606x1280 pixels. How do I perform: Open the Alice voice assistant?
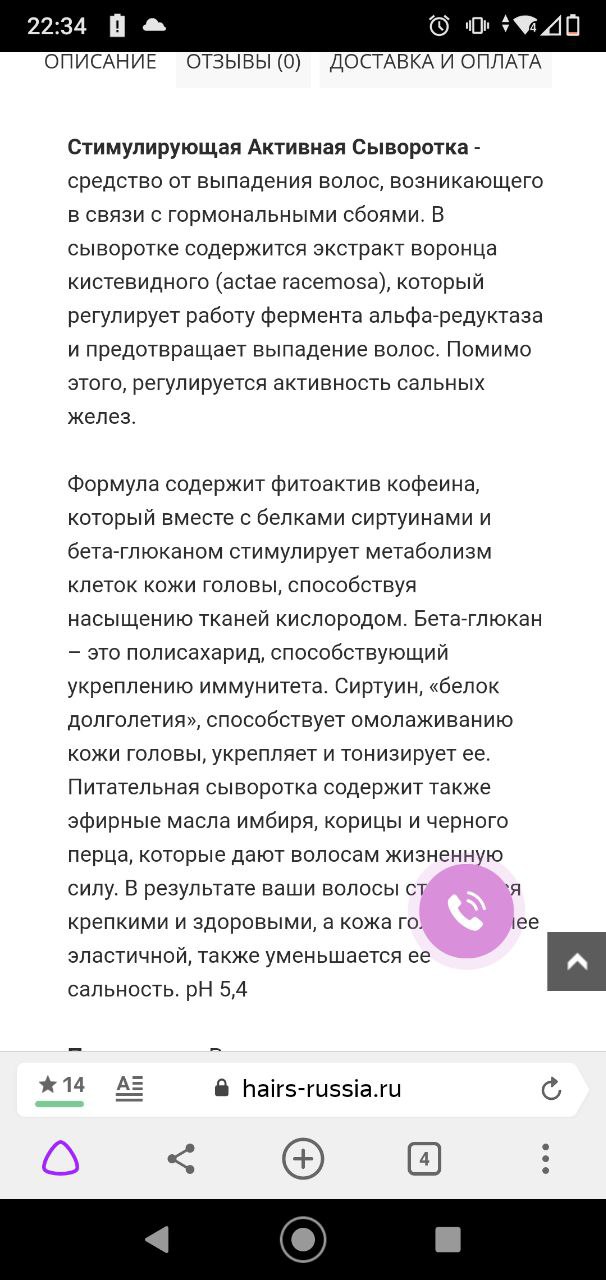[x=60, y=1159]
